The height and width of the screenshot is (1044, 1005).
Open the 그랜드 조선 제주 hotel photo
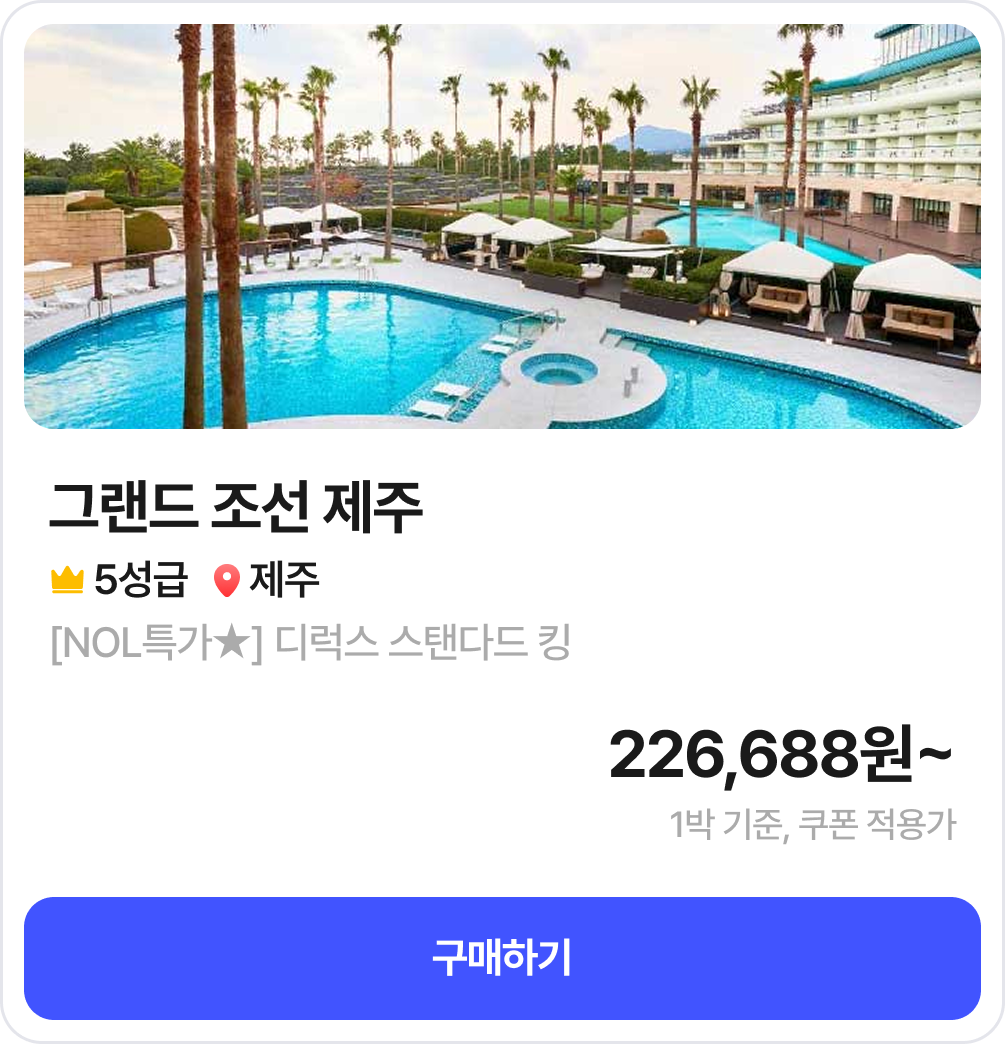click(502, 227)
